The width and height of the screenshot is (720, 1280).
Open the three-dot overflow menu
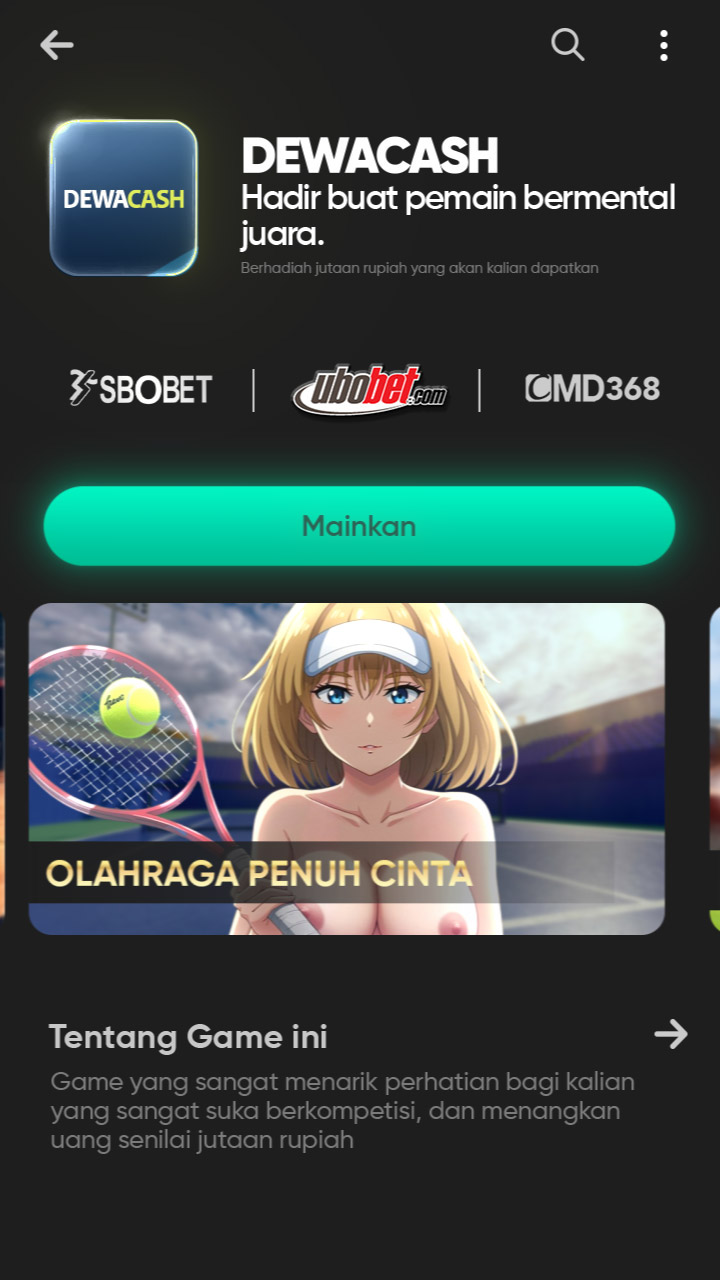pyautogui.click(x=663, y=45)
